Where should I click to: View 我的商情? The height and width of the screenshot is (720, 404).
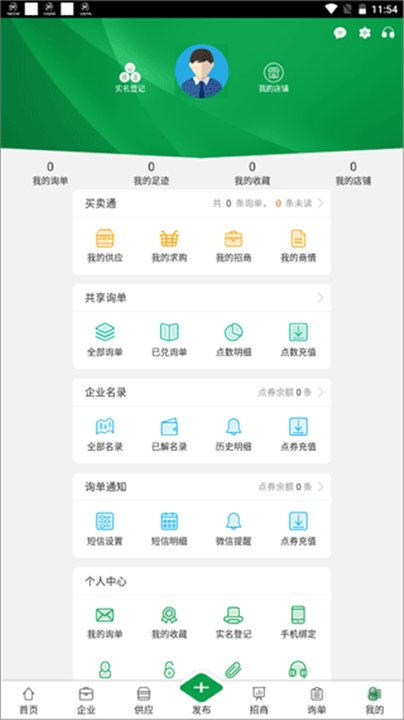[298, 247]
